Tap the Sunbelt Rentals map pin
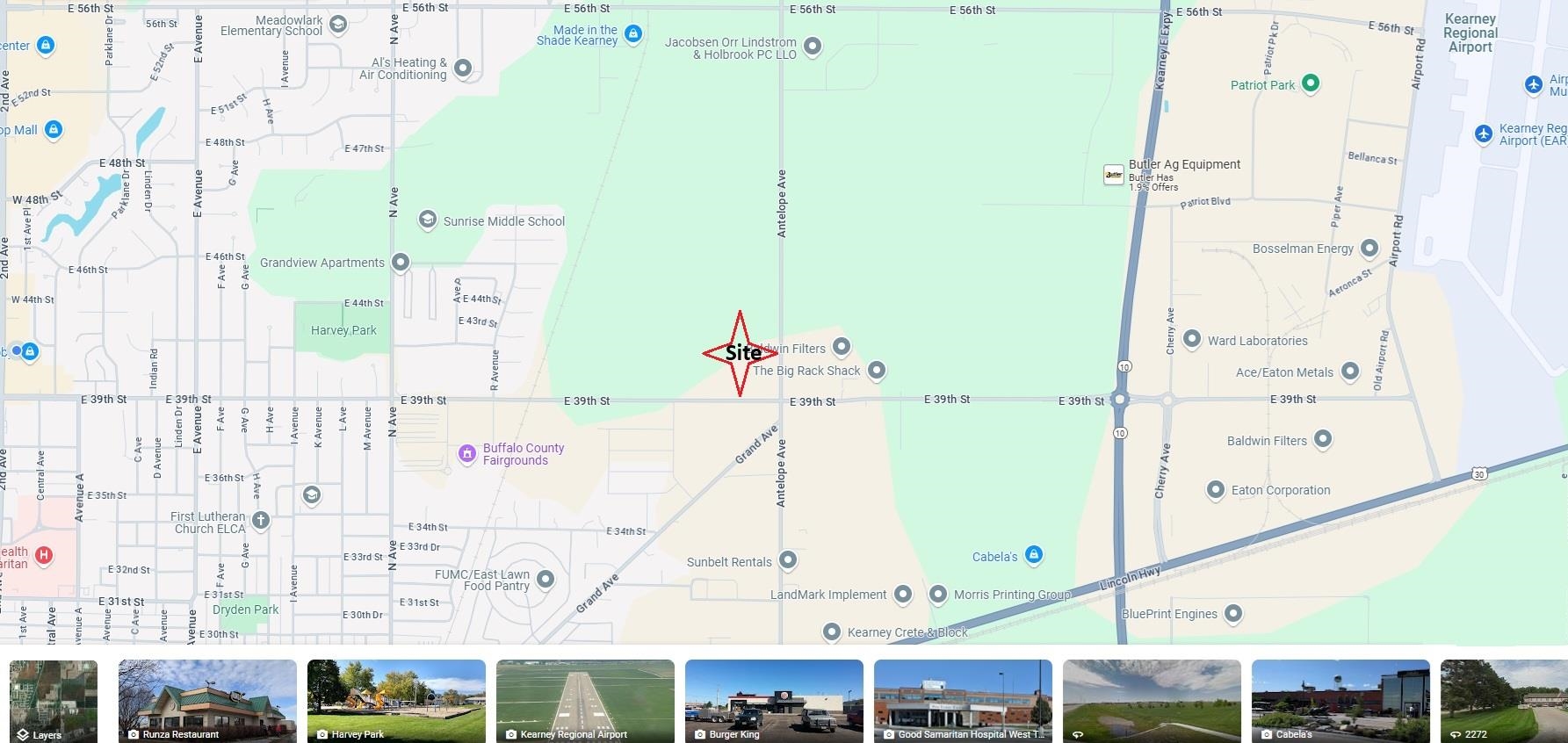The height and width of the screenshot is (743, 1568). tap(788, 560)
